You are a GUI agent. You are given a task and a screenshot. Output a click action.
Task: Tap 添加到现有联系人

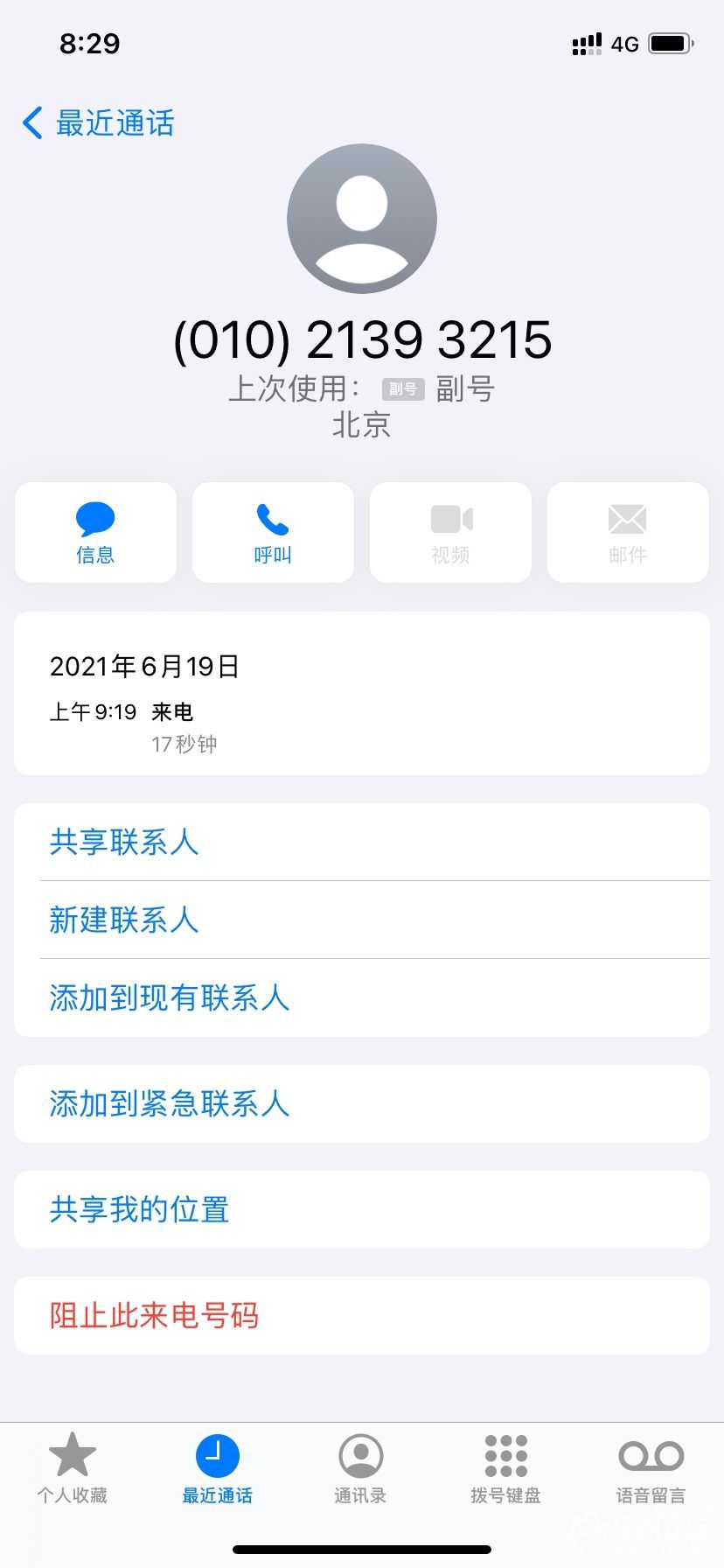(362, 997)
